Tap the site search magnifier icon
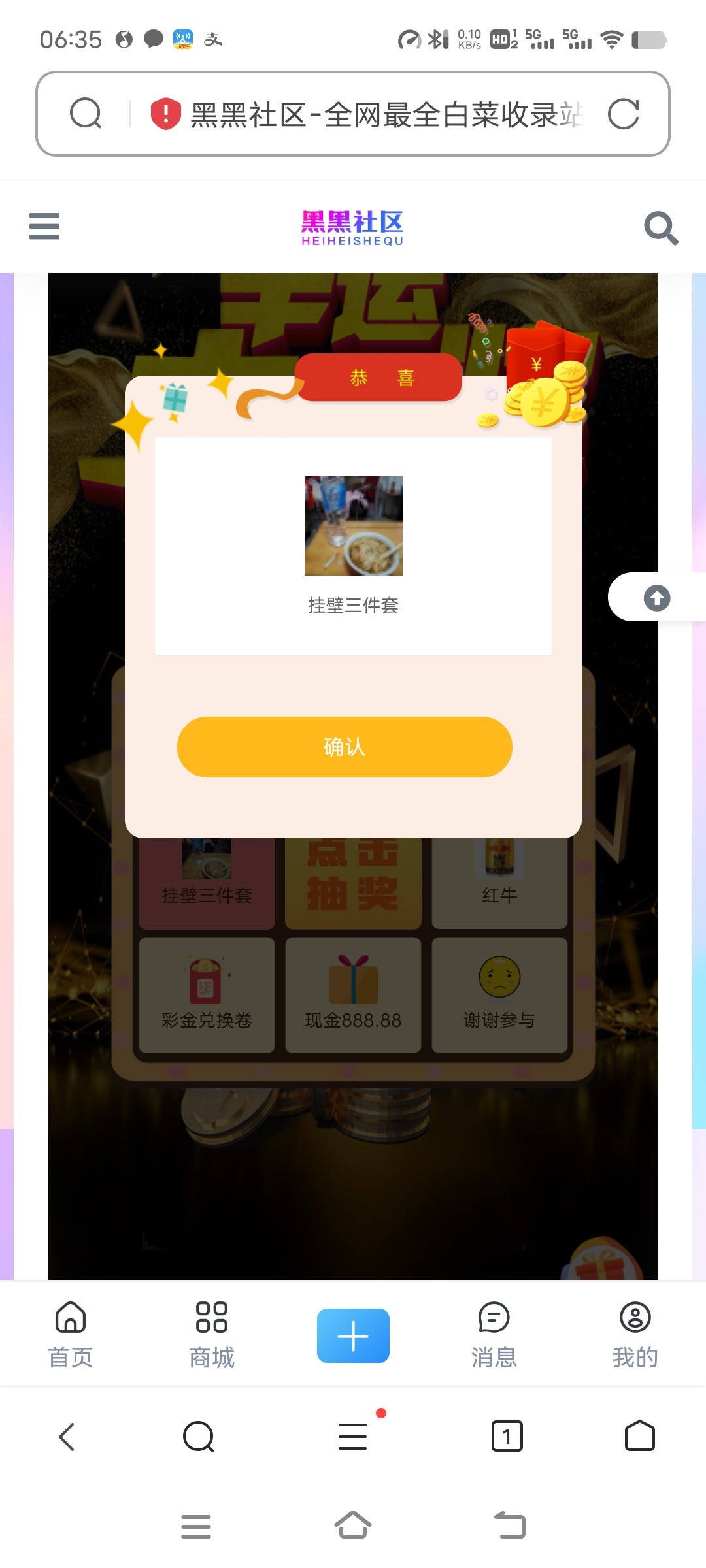 click(x=660, y=227)
